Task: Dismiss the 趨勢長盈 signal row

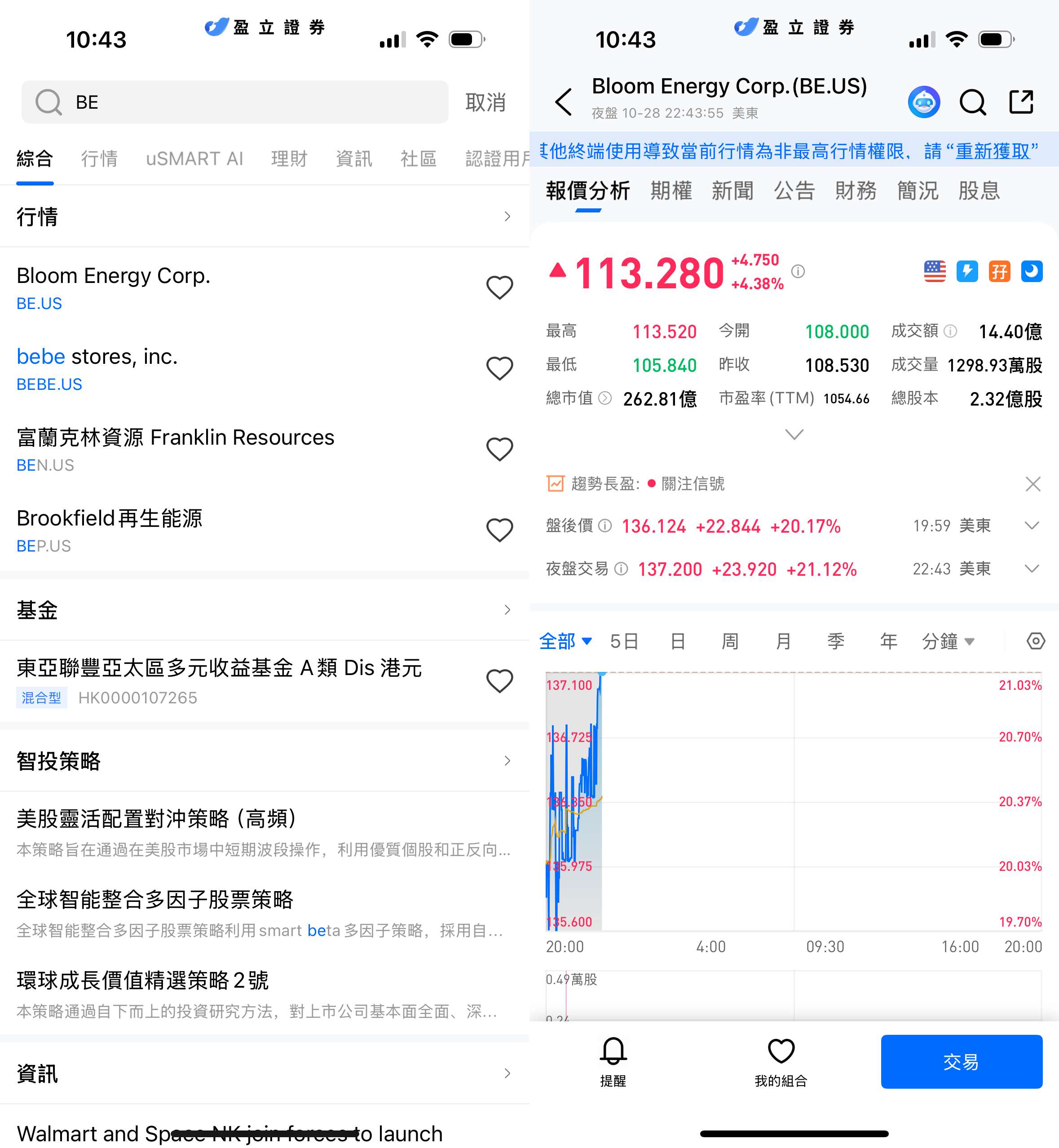Action: [x=1033, y=484]
